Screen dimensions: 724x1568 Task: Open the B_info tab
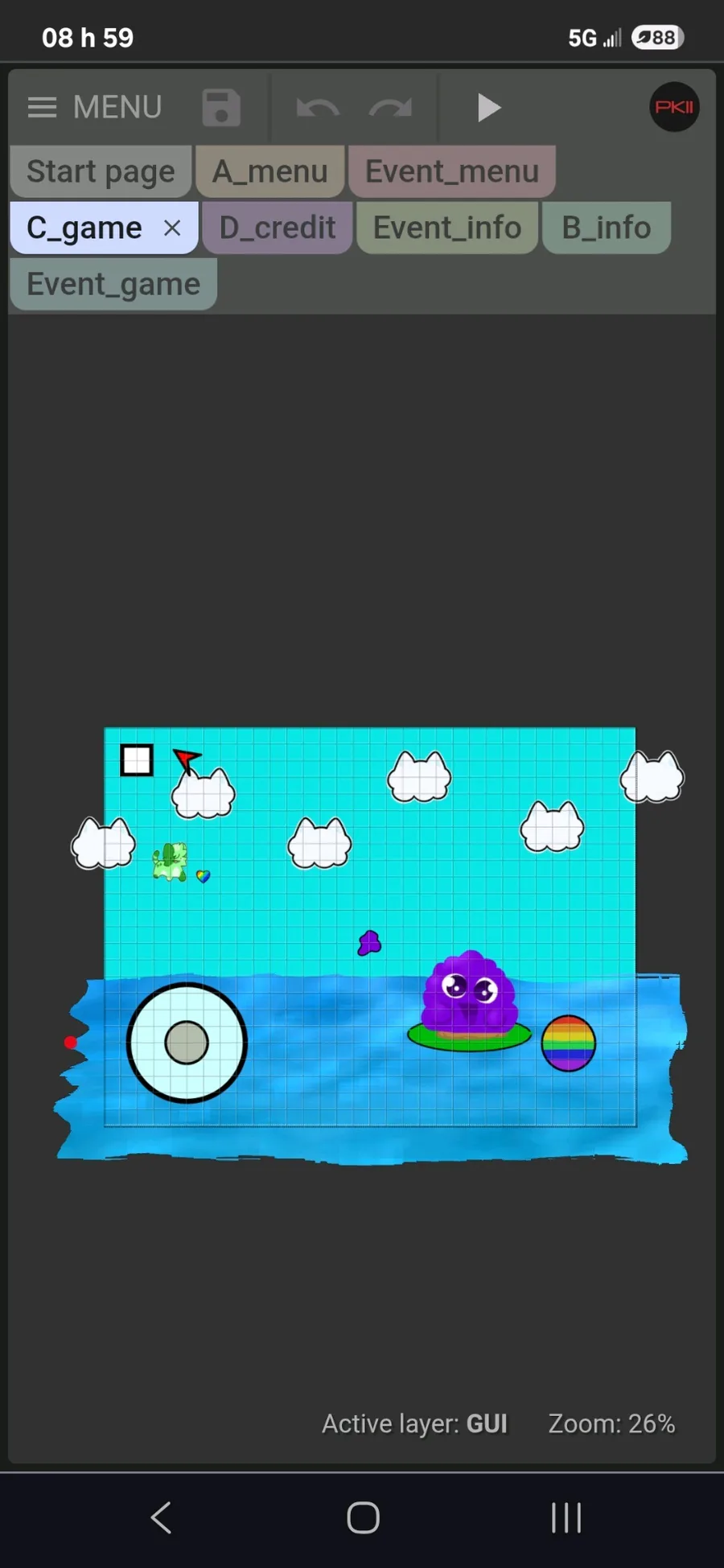tap(607, 228)
